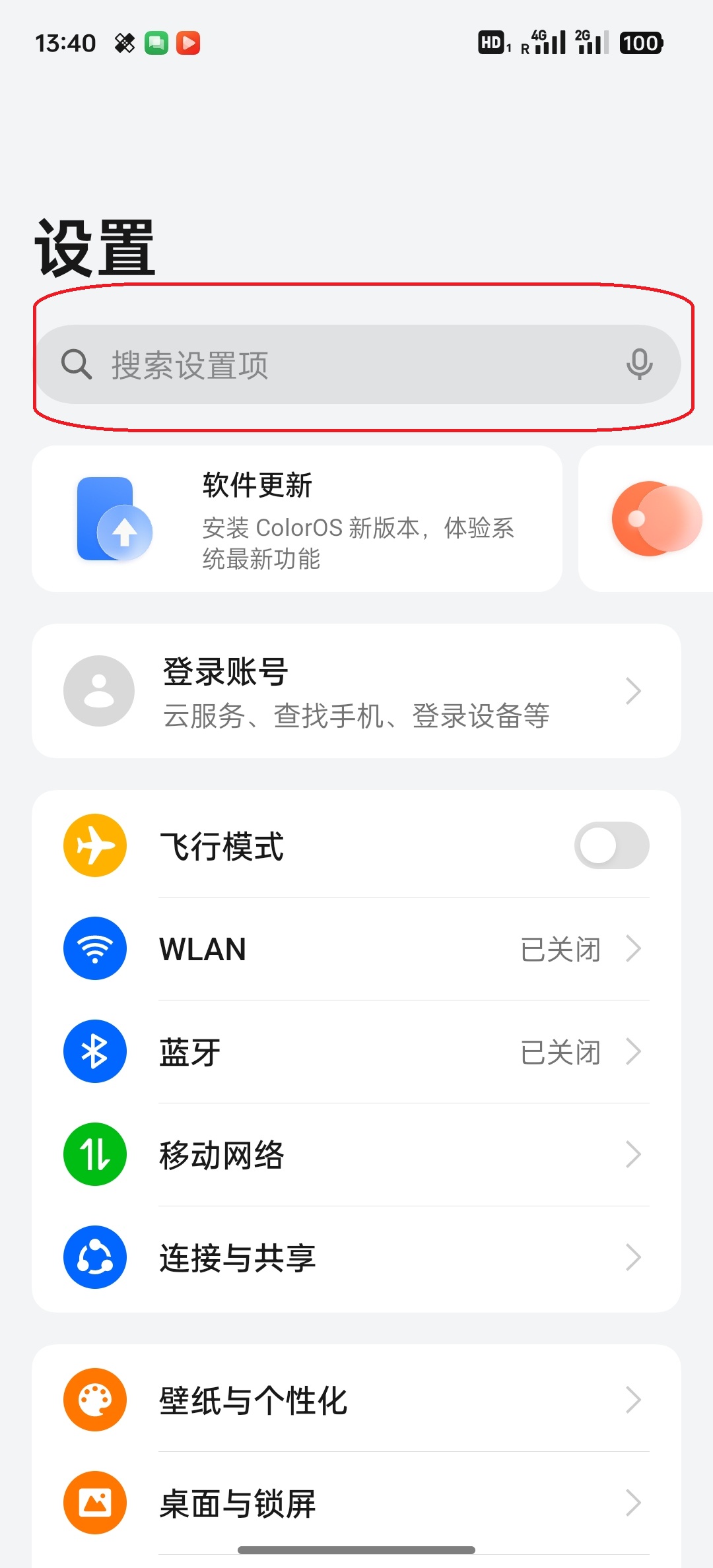Tap the Bluetooth icon
Screen dimensions: 713x1568
pos(94,1051)
